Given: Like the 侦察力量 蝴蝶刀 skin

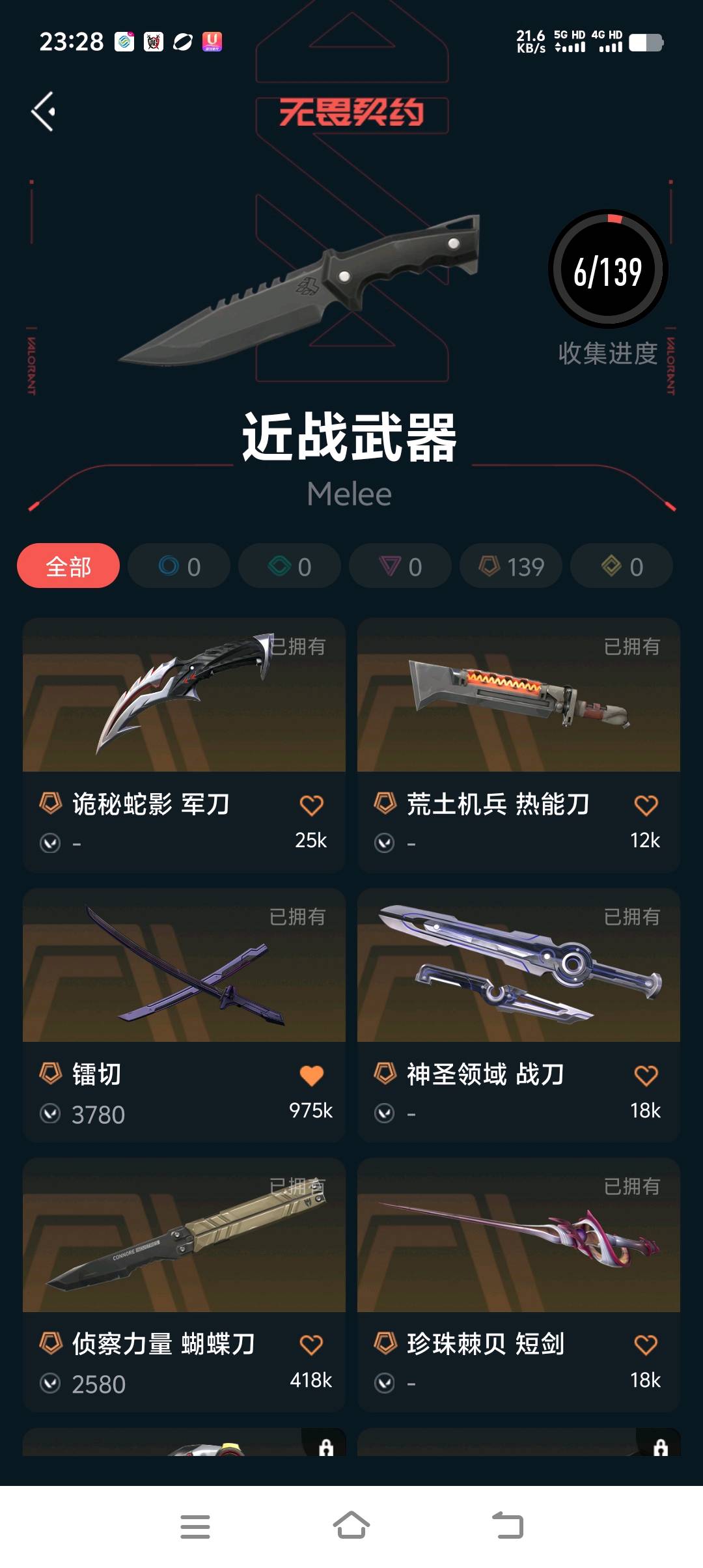Looking at the screenshot, I should [x=311, y=1345].
